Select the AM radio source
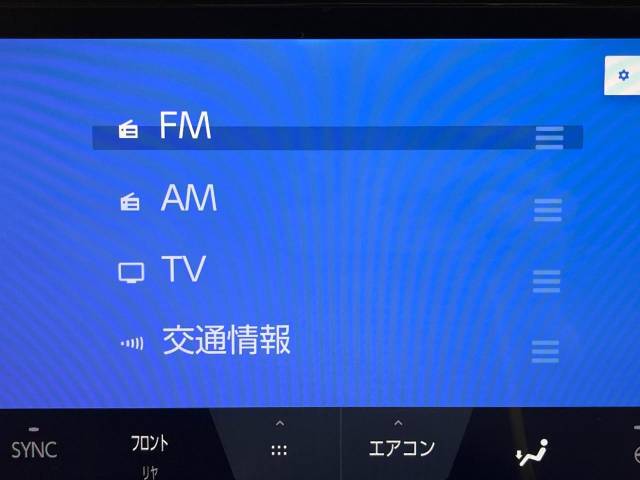The height and width of the screenshot is (480, 640). pos(188,200)
